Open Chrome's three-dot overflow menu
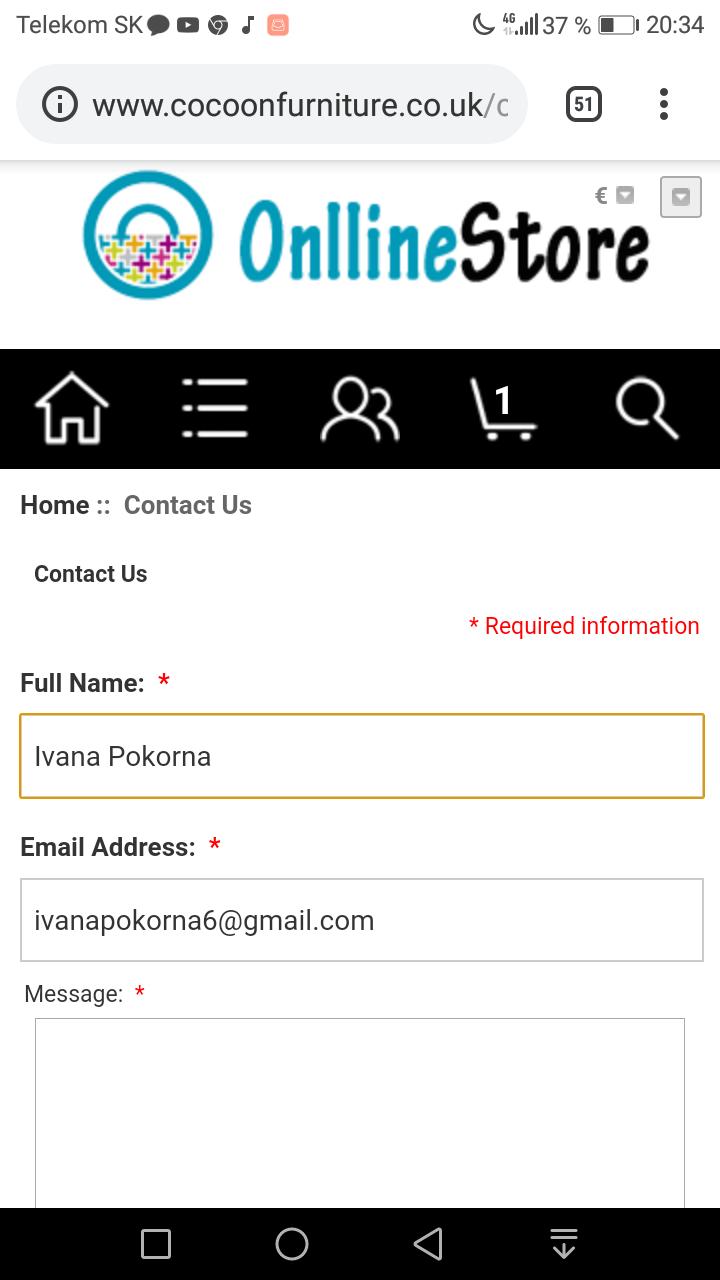This screenshot has width=720, height=1280. (x=663, y=104)
